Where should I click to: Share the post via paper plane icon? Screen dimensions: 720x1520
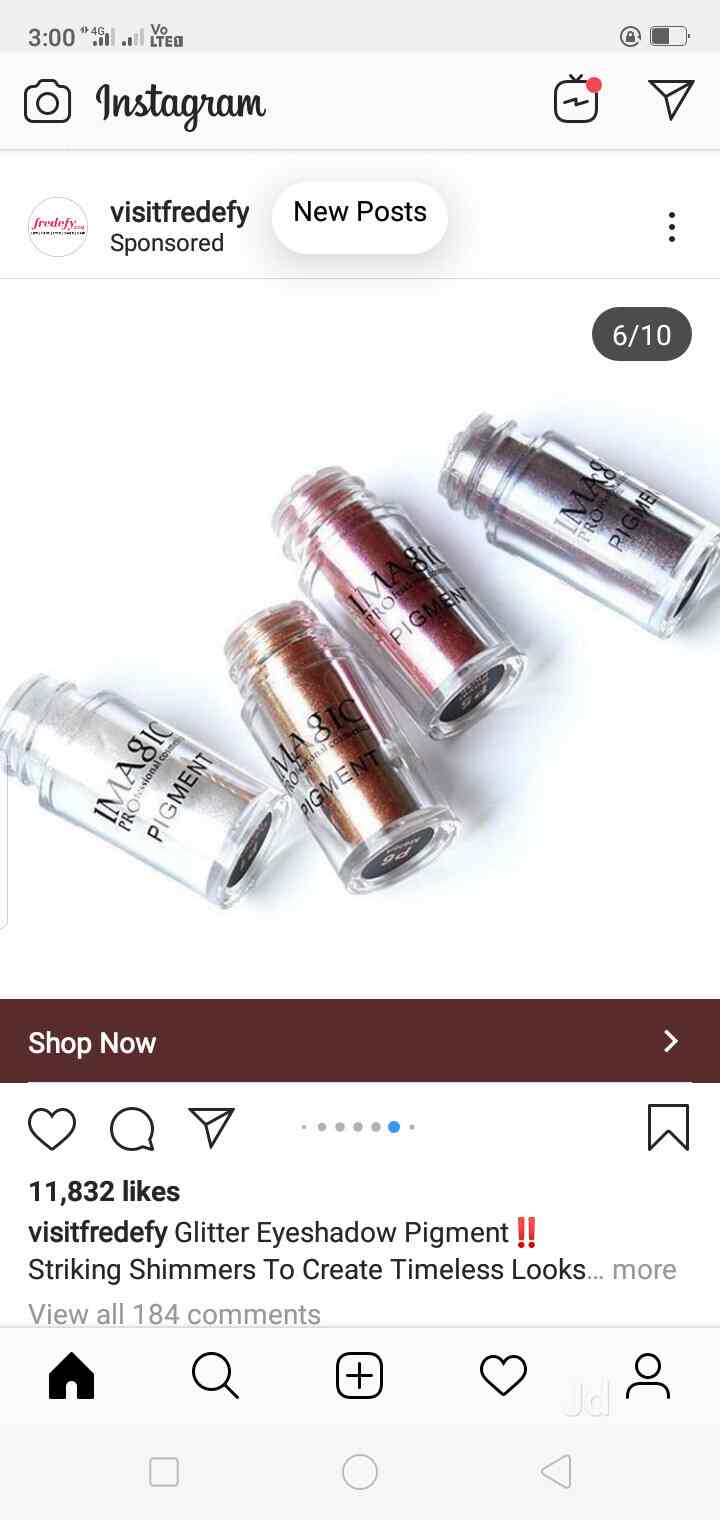[211, 1127]
